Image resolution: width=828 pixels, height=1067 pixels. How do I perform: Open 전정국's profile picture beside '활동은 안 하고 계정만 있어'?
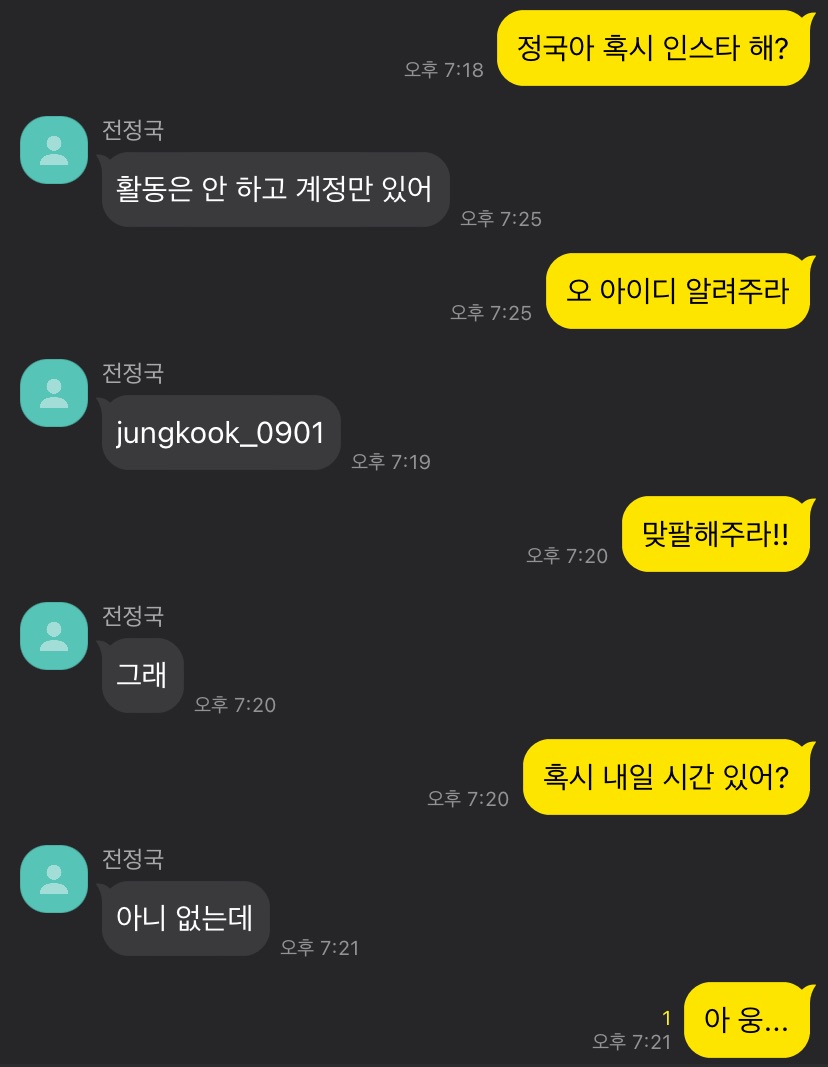coord(54,150)
